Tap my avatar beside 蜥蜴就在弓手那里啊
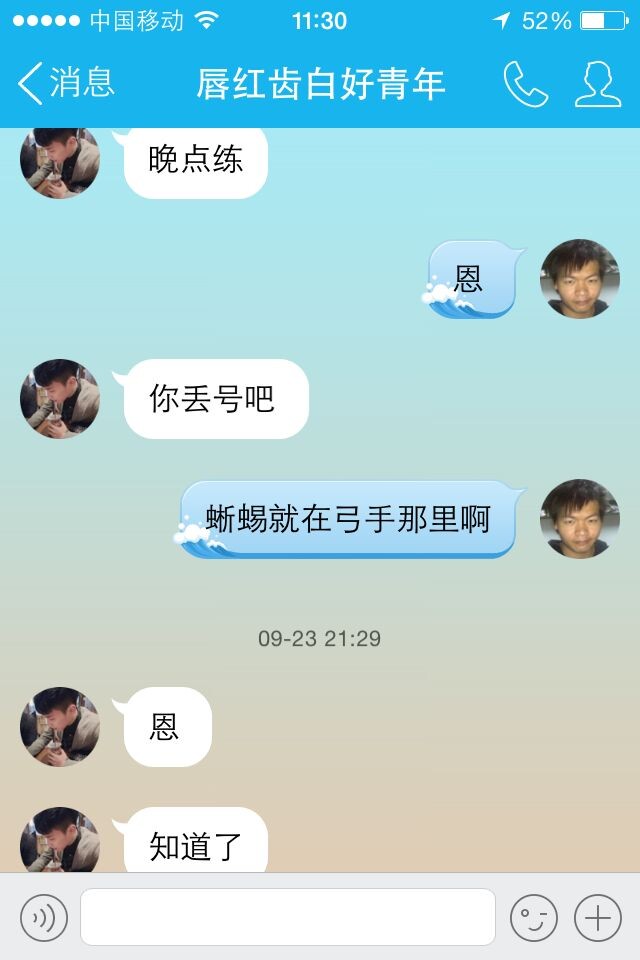 580,519
